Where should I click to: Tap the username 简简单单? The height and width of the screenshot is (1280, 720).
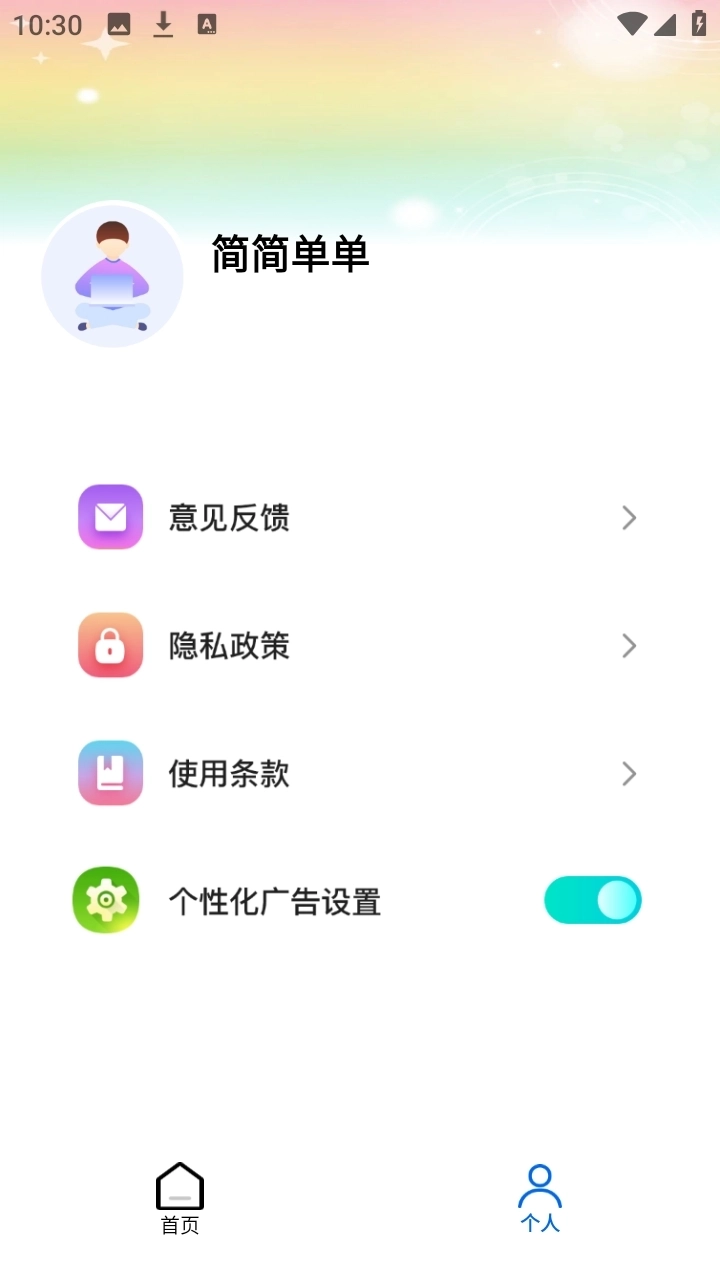click(290, 256)
